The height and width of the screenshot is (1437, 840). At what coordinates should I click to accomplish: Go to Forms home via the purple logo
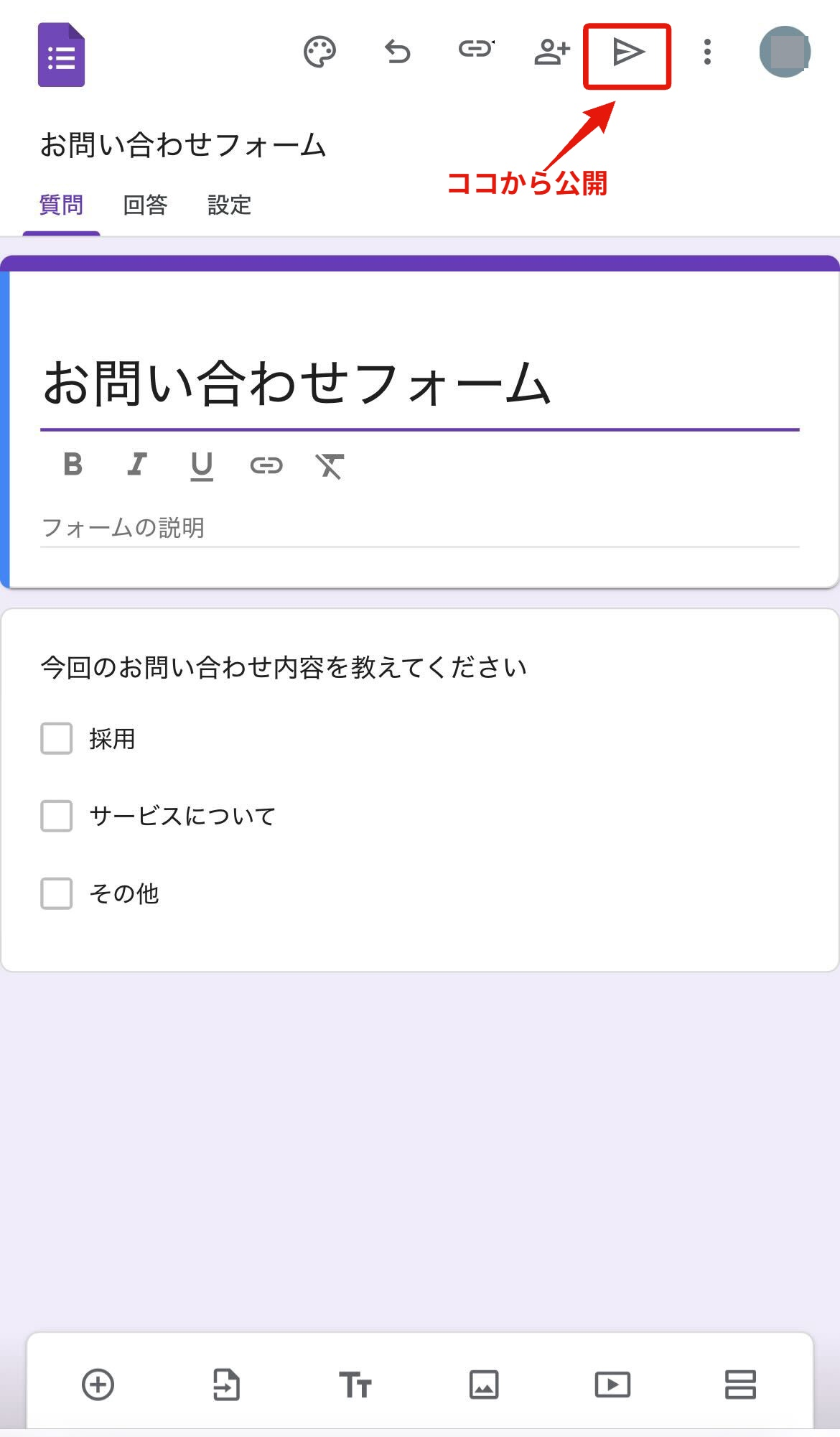(62, 55)
